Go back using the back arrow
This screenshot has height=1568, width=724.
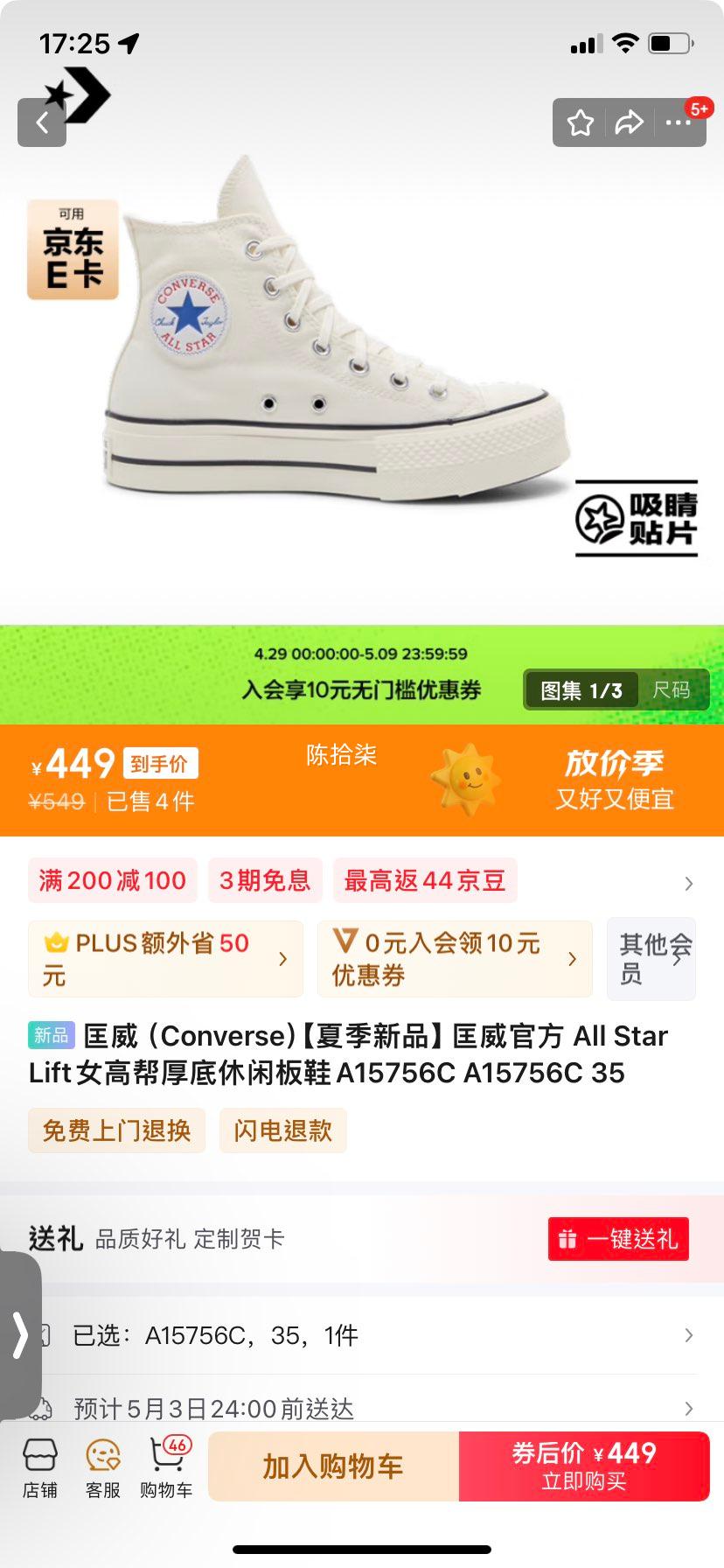(x=42, y=122)
